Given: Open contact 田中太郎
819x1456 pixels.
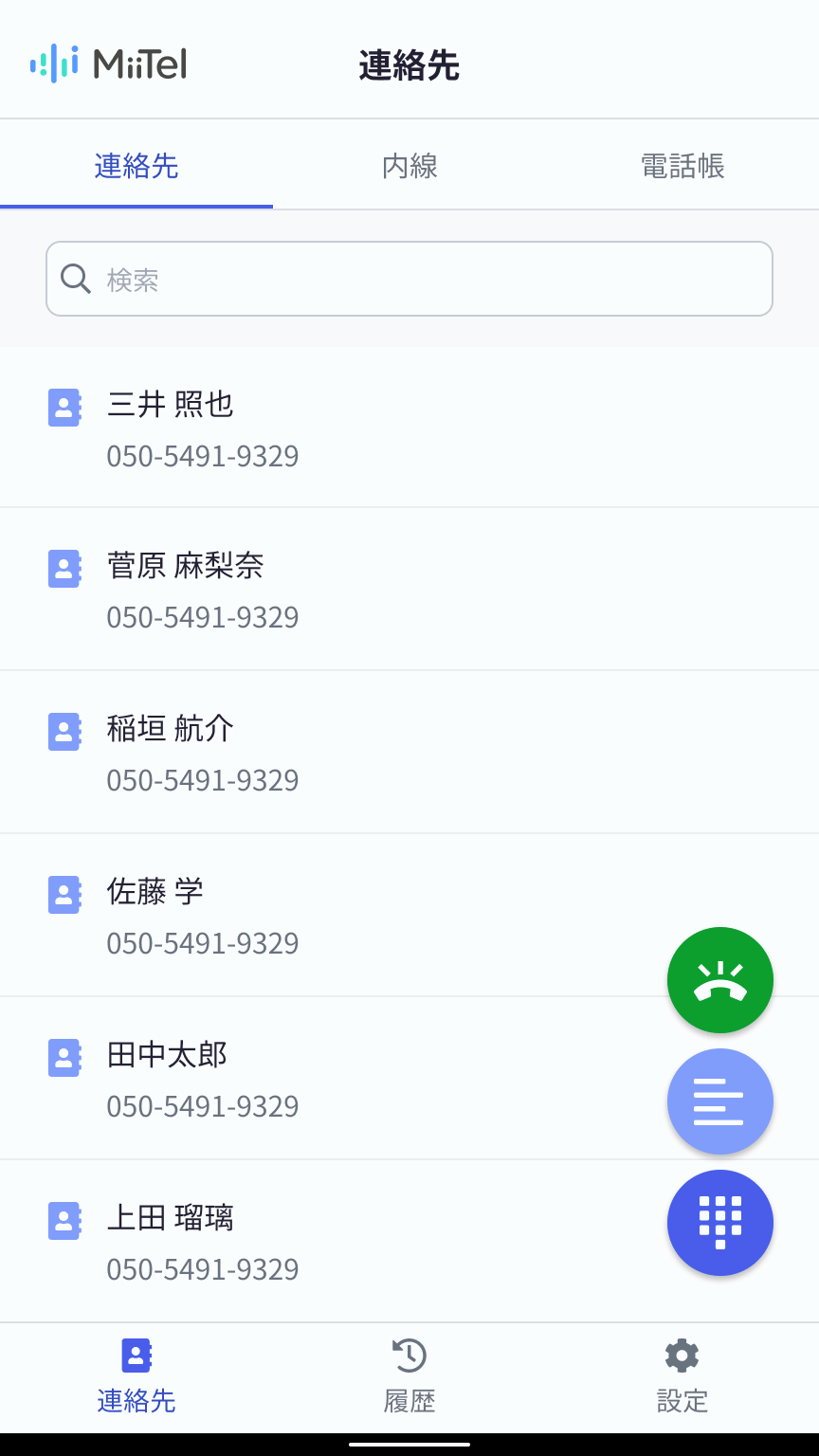Looking at the screenshot, I should [x=409, y=1079].
